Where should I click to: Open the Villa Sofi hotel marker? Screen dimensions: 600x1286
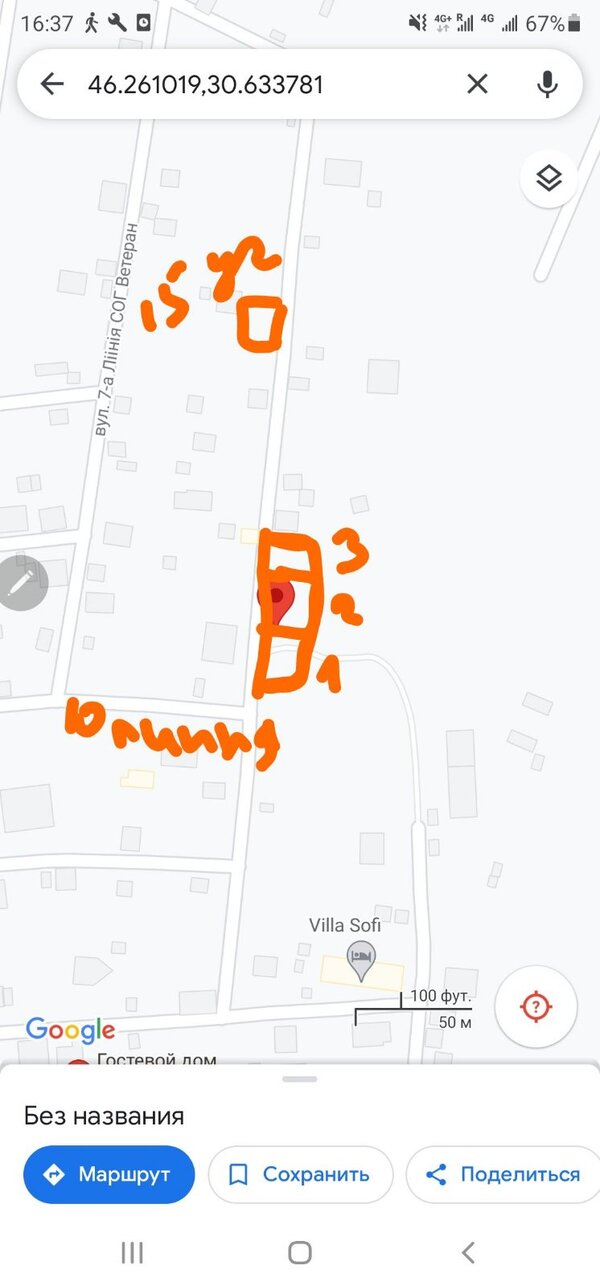click(360, 957)
